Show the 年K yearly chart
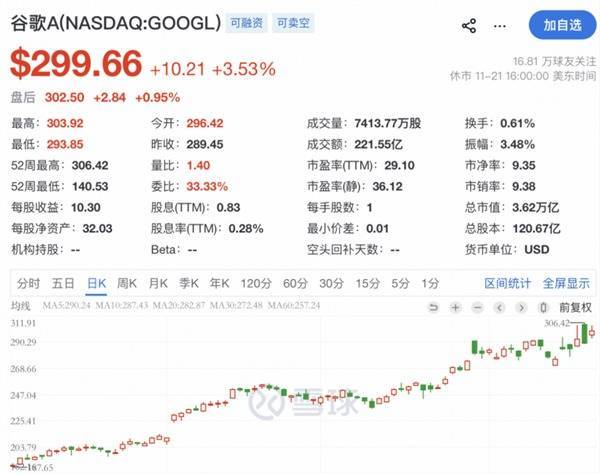The height and width of the screenshot is (474, 600). tap(219, 282)
